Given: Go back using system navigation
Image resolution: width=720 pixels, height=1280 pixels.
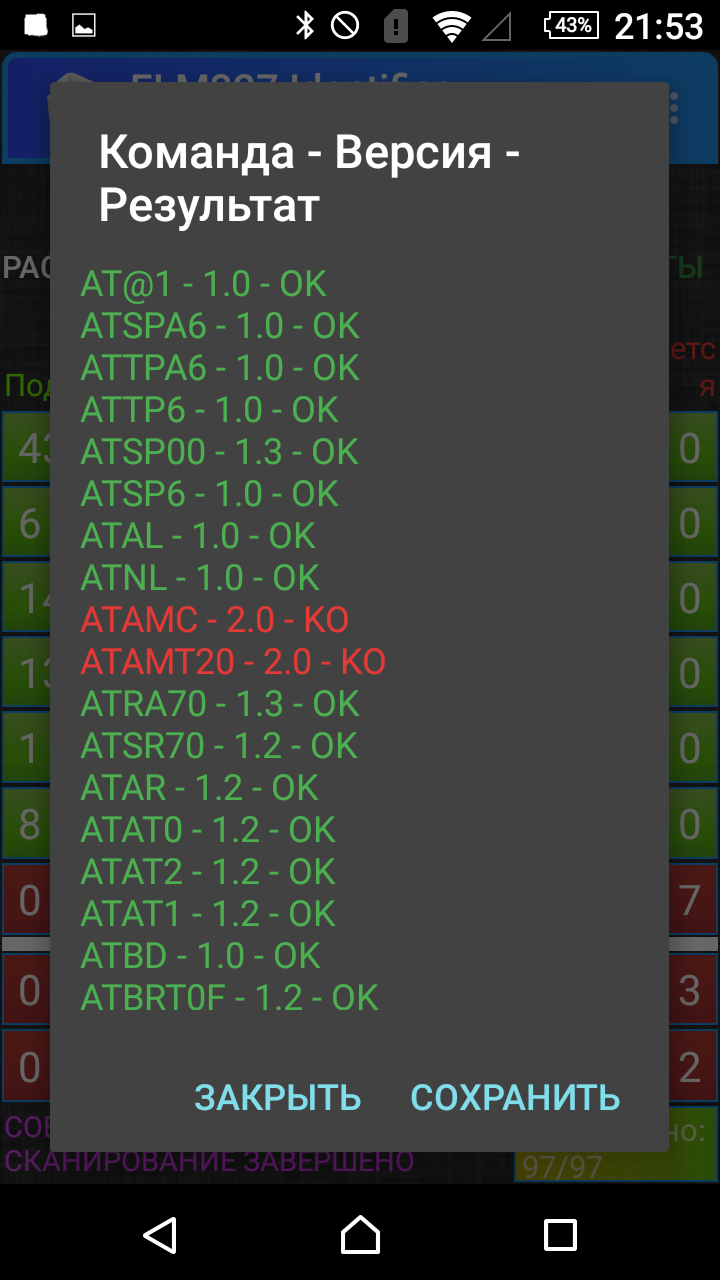Looking at the screenshot, I should pyautogui.click(x=160, y=1235).
